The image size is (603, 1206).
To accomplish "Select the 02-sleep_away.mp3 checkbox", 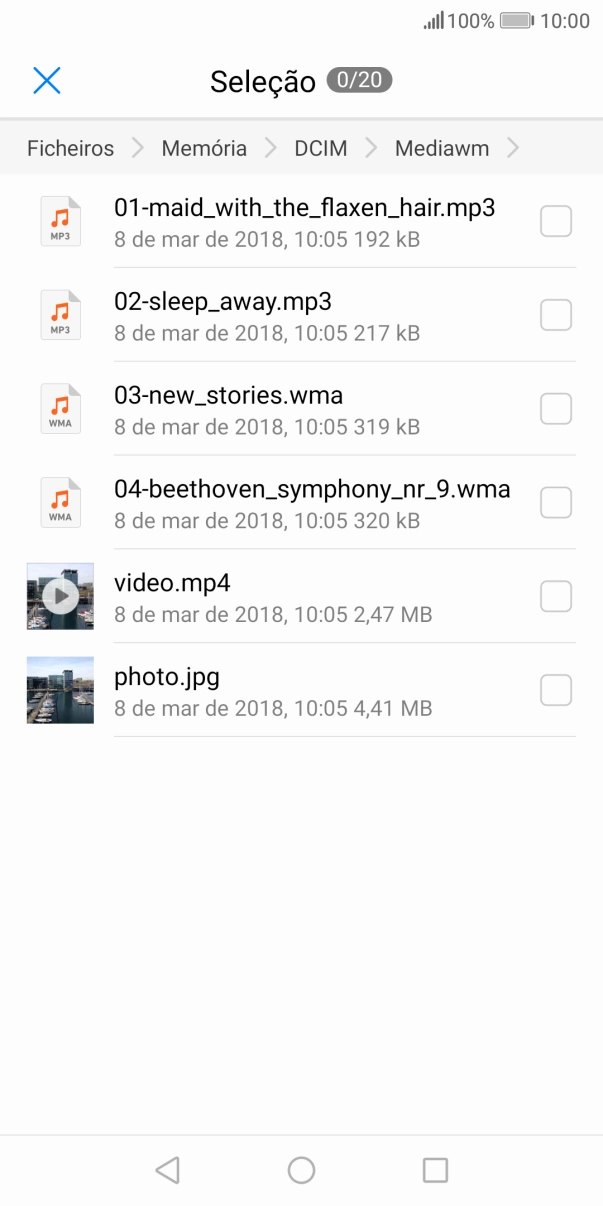I will click(x=555, y=315).
